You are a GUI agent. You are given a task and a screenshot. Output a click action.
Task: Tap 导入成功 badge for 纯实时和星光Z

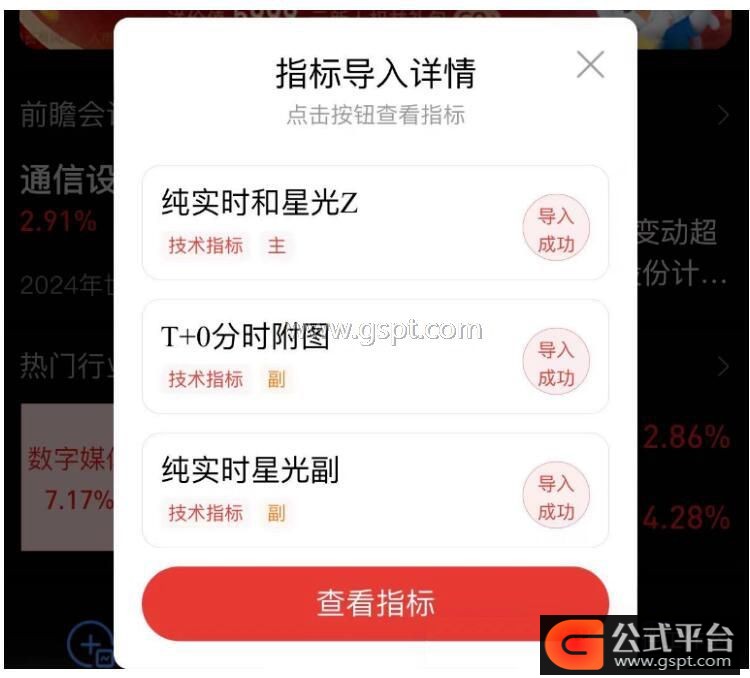tap(556, 230)
